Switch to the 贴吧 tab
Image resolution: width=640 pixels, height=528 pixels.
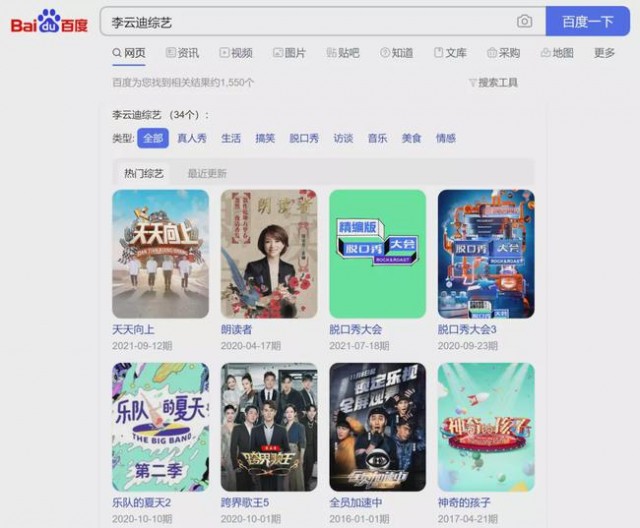pyautogui.click(x=342, y=53)
